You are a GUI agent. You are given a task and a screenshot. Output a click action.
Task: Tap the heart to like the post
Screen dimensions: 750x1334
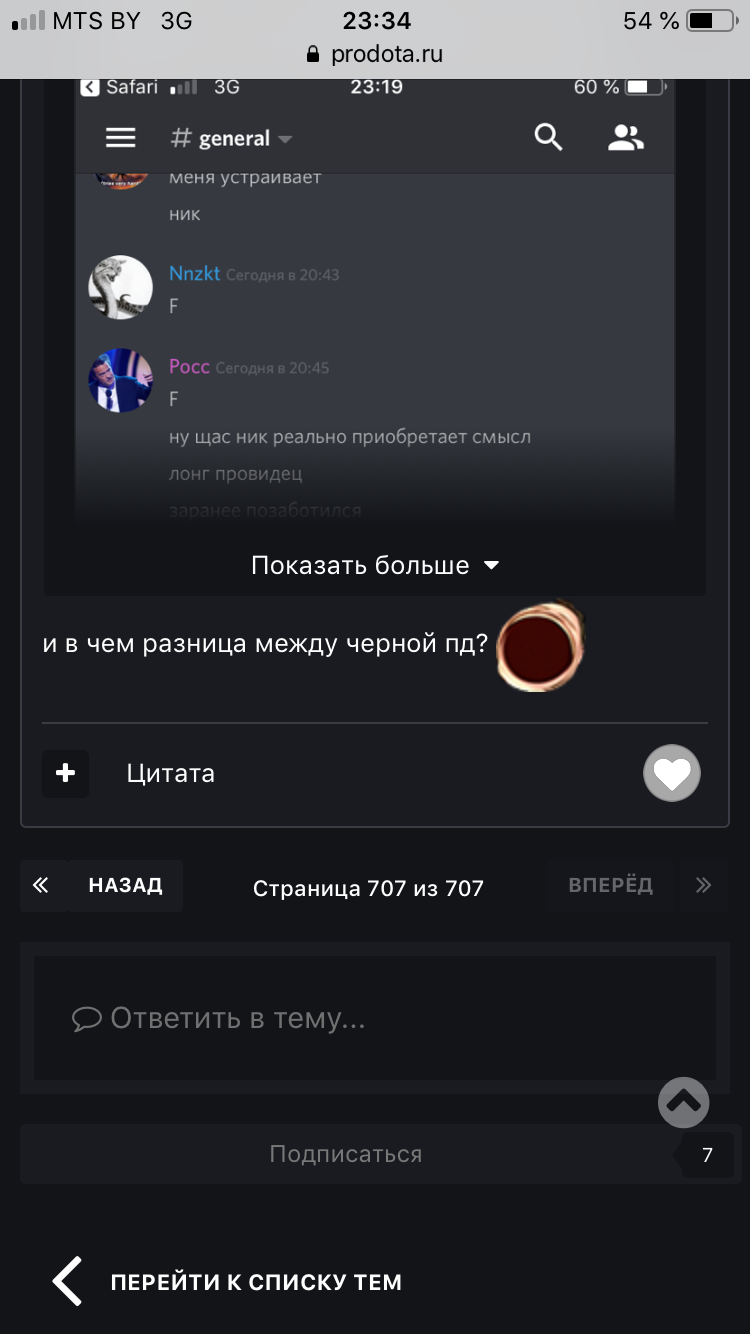point(671,772)
